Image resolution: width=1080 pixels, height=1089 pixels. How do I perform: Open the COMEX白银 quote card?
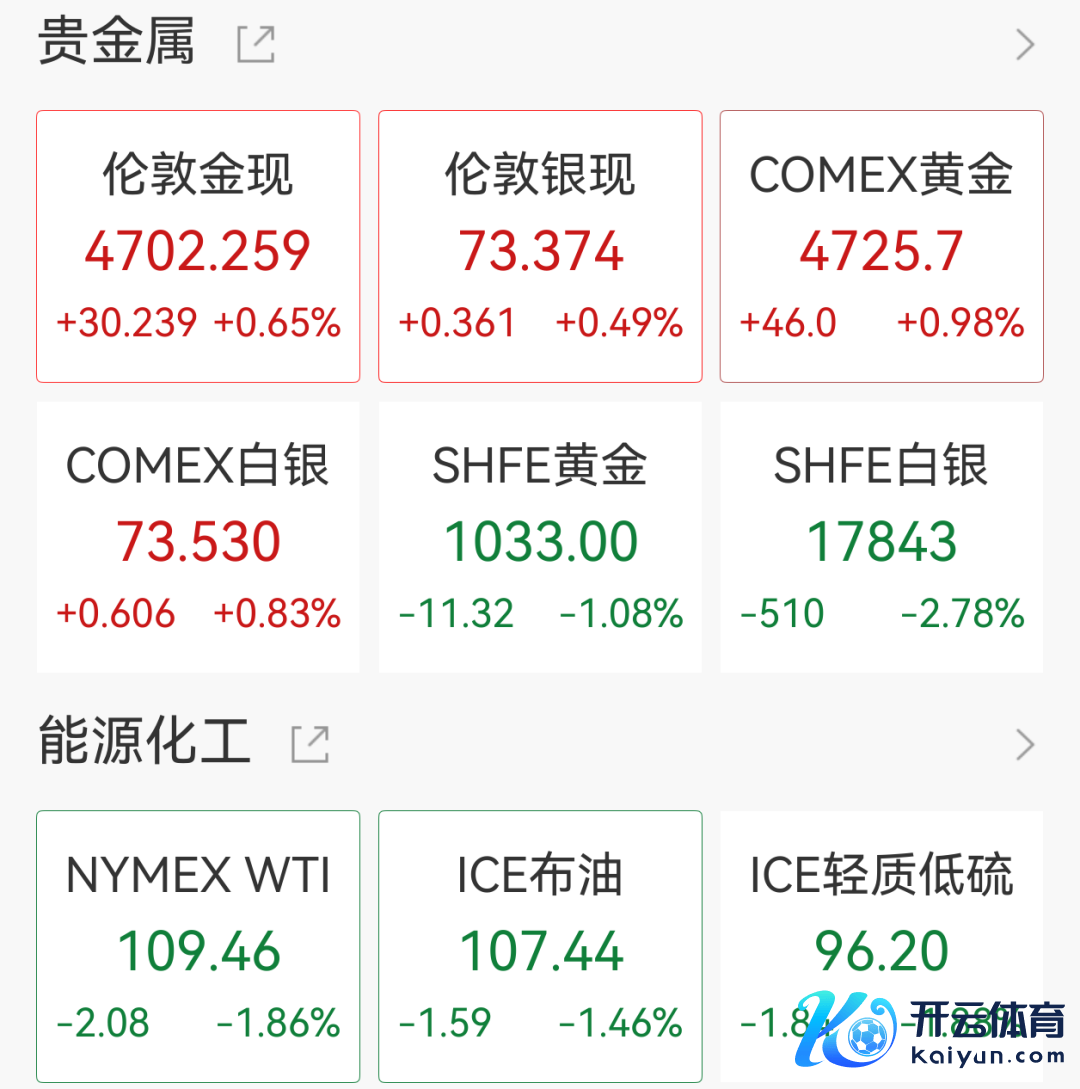198,537
